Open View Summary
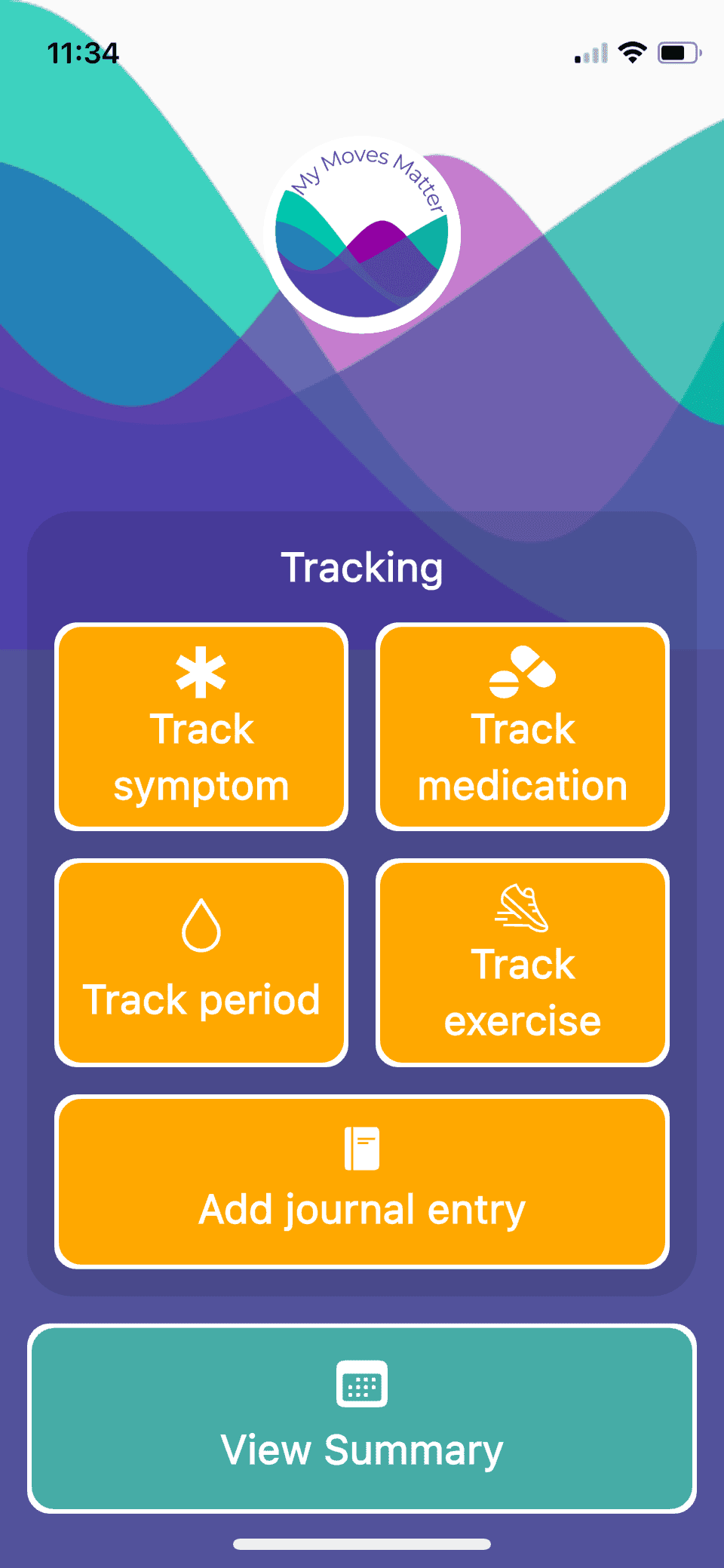 (x=362, y=1419)
